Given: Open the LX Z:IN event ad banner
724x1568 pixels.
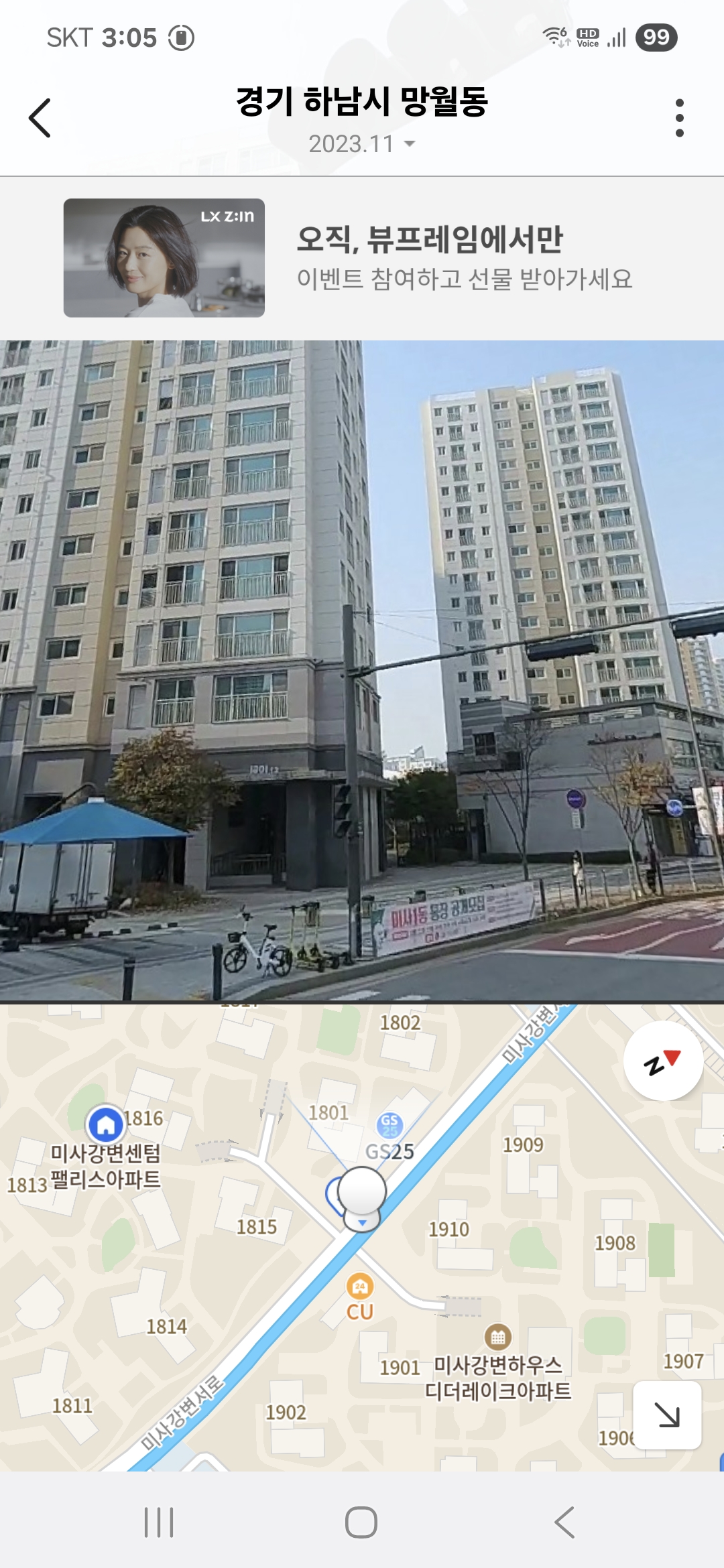Looking at the screenshot, I should click(362, 258).
